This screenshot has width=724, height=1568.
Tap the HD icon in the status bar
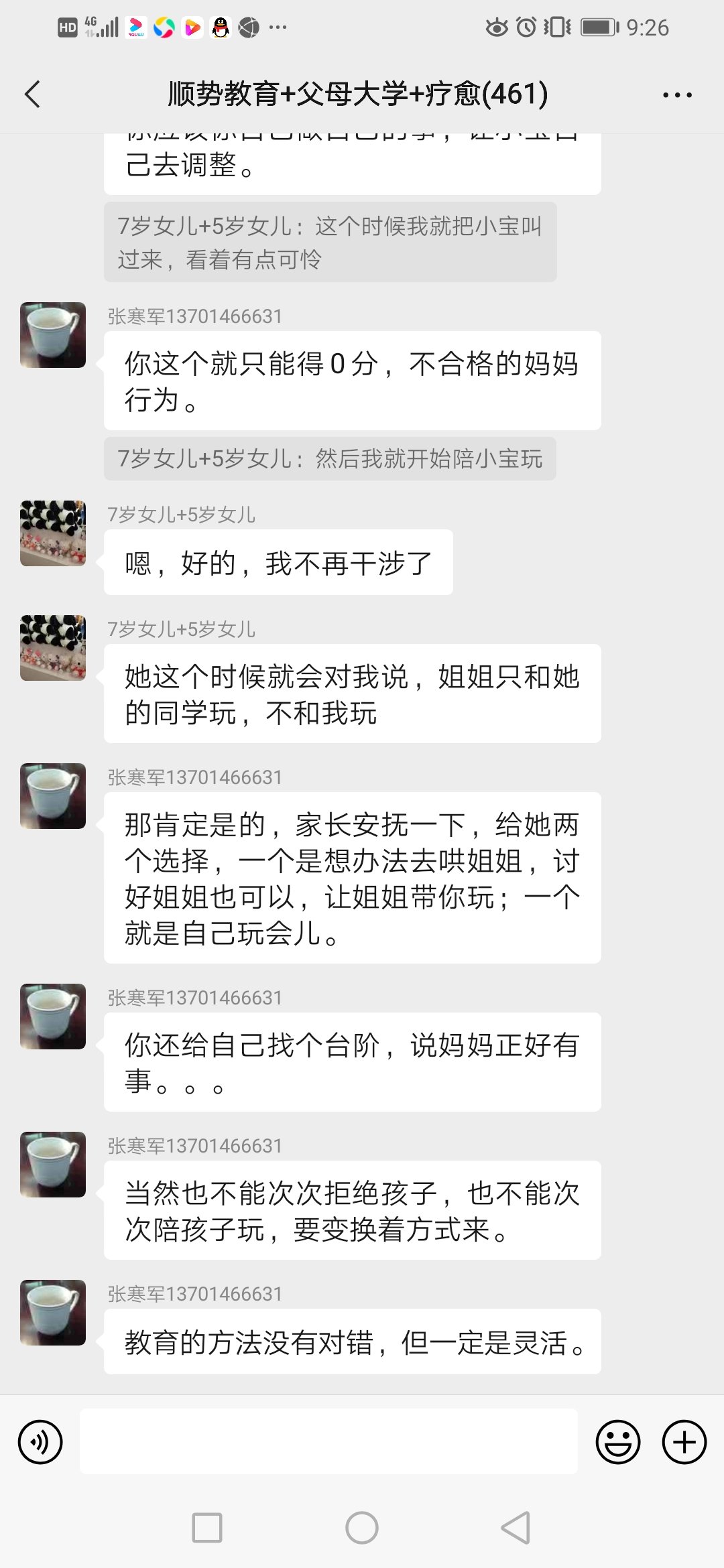(67, 27)
